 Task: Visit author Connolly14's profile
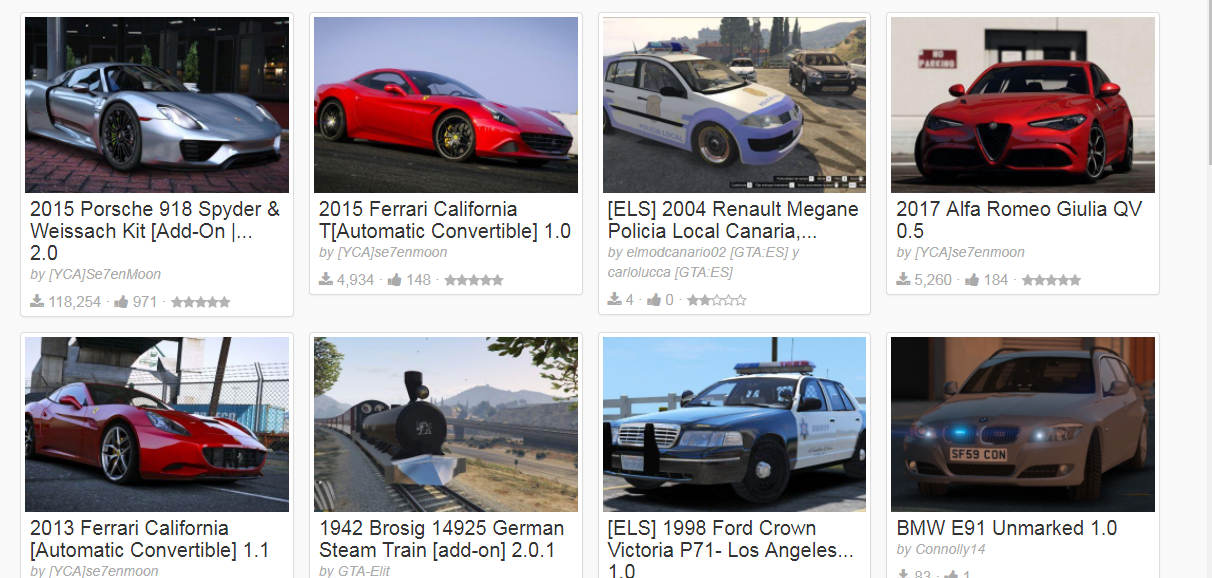tap(950, 550)
